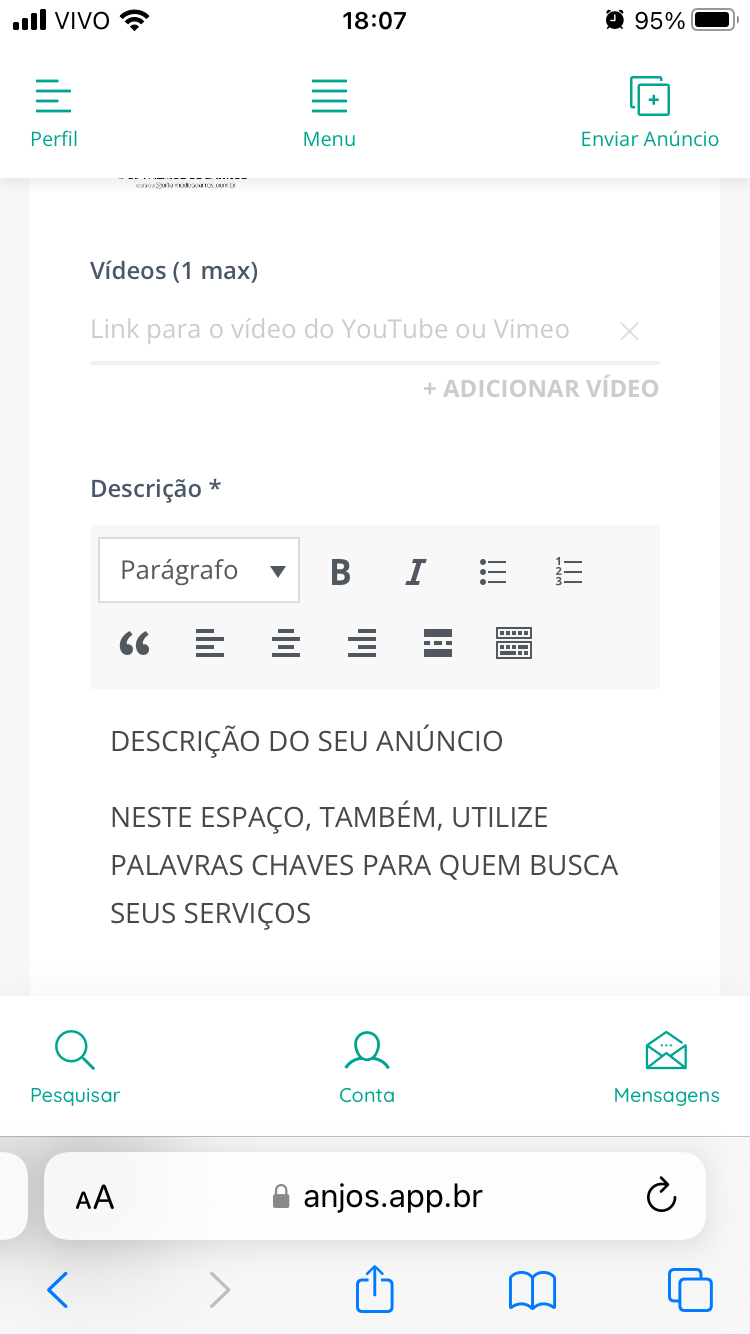
Task: Reload the anjos.app.br page
Action: coord(661,1196)
